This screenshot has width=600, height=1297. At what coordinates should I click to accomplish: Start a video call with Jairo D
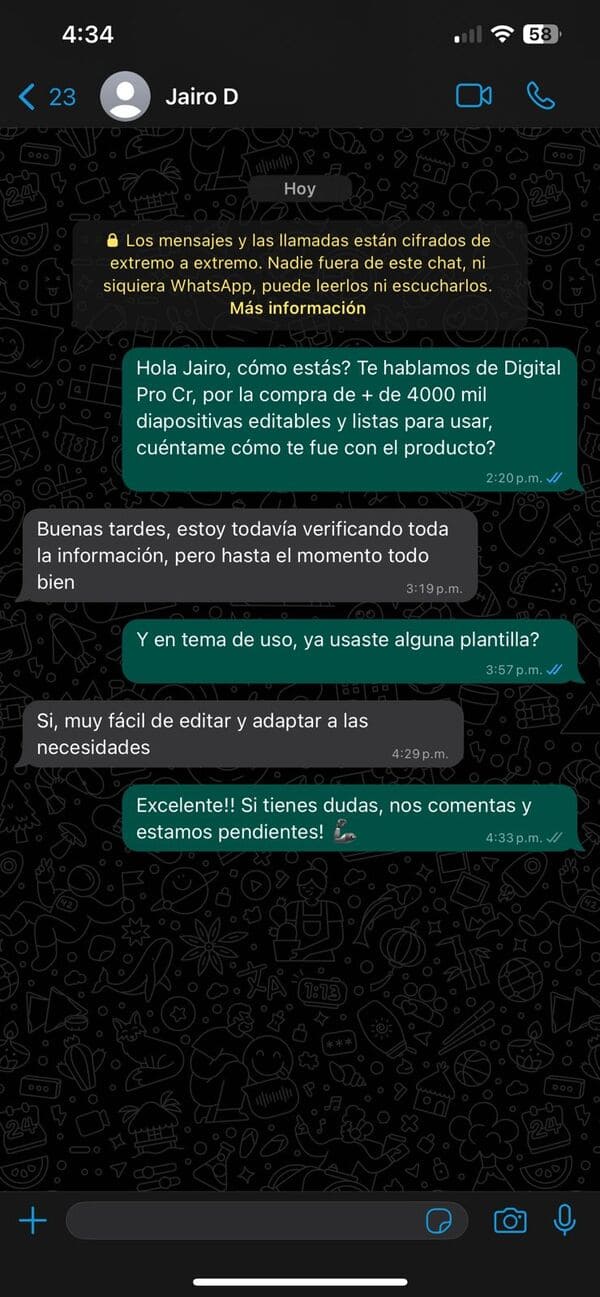[x=473, y=96]
